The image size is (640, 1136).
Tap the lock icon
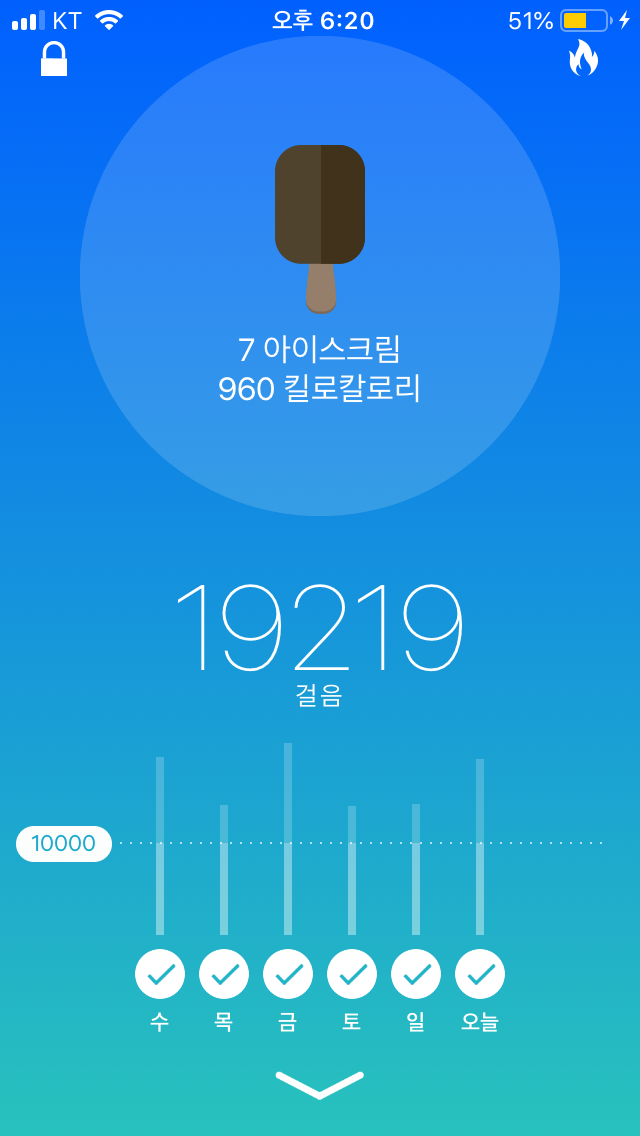[54, 59]
